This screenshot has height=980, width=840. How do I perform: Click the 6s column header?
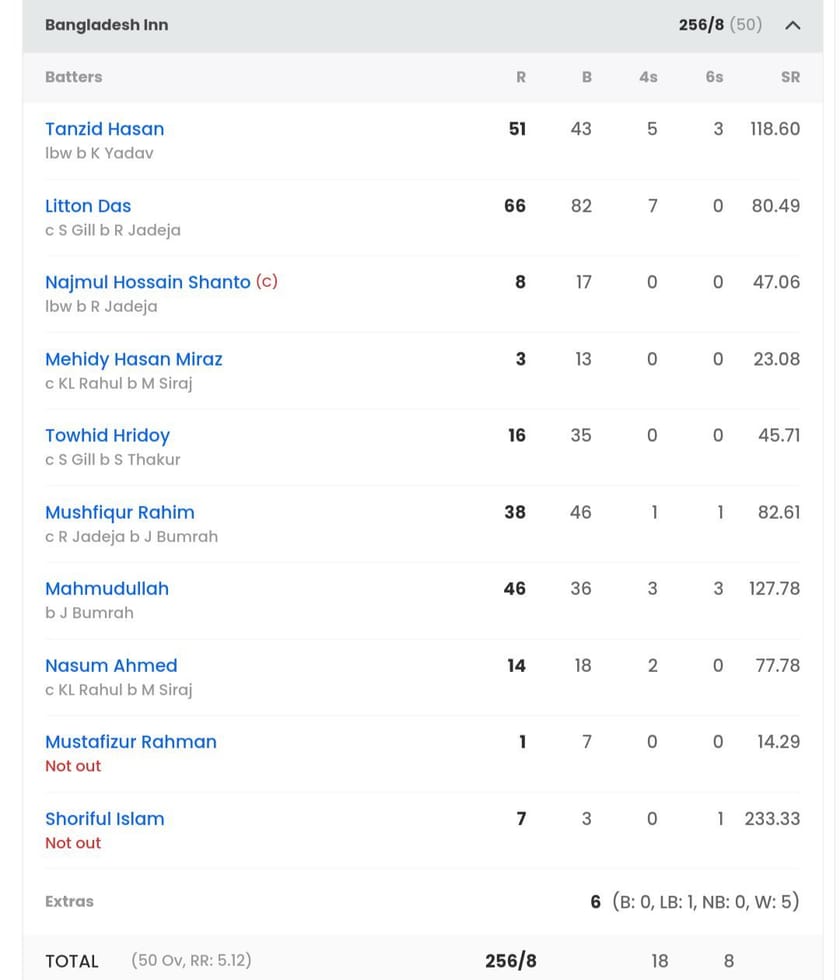click(713, 77)
